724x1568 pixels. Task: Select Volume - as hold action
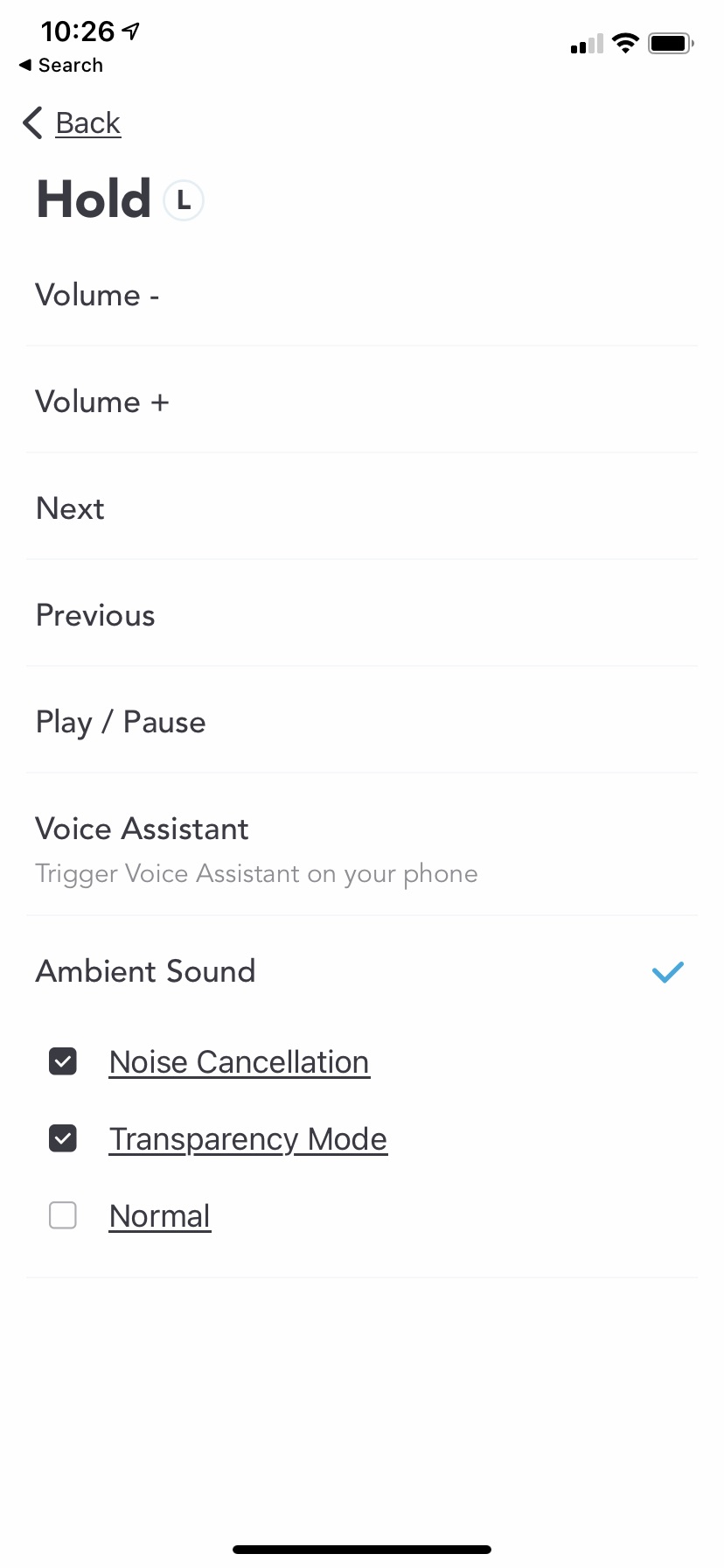pyautogui.click(x=361, y=295)
